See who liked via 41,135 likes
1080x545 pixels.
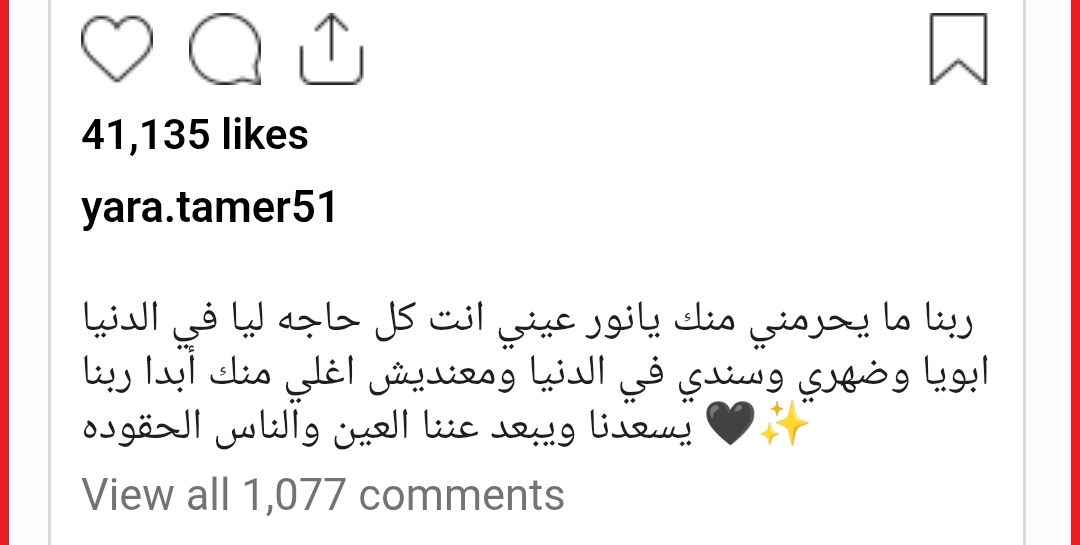(x=195, y=134)
